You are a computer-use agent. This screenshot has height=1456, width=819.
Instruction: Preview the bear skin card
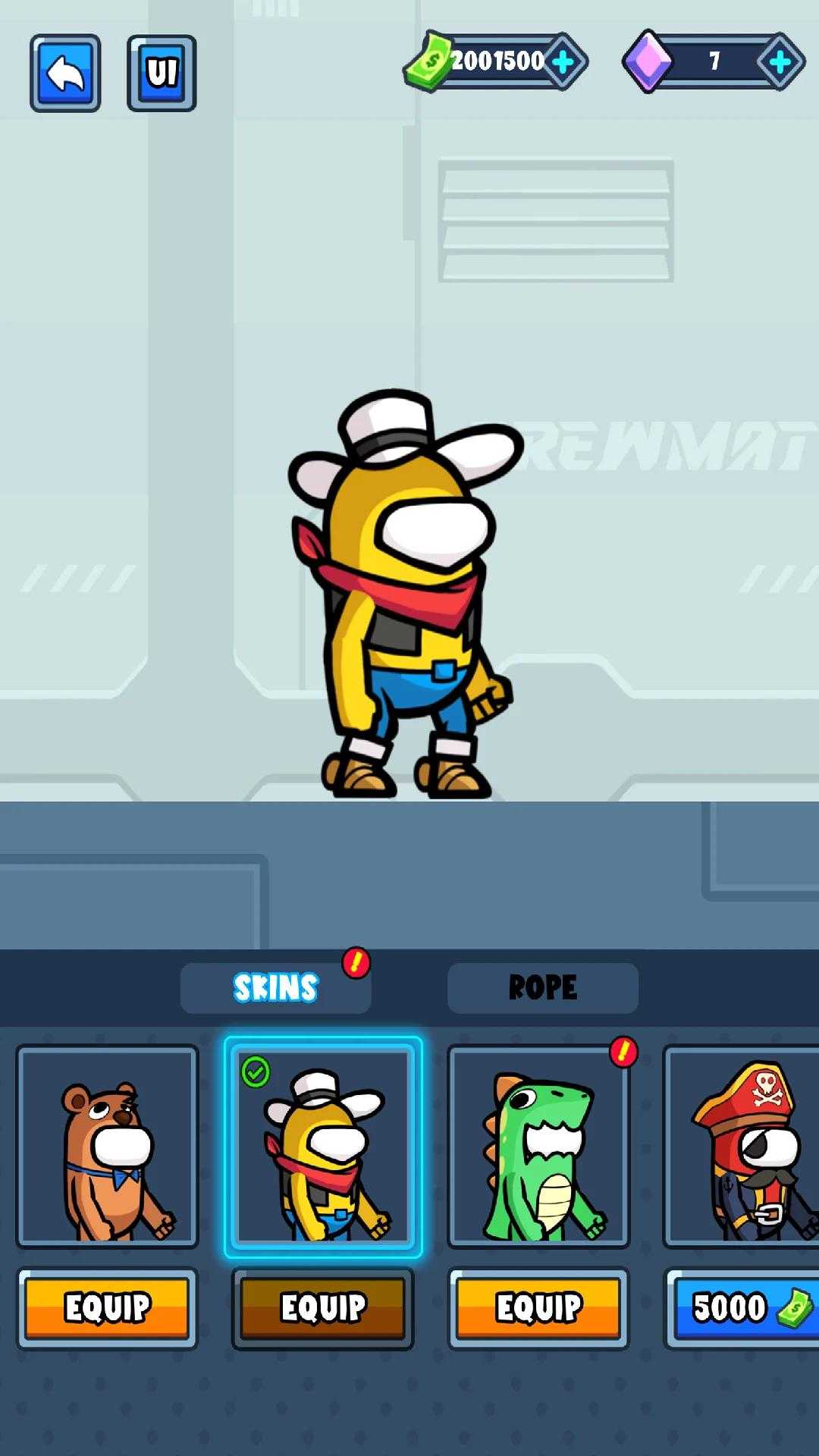click(x=108, y=1147)
